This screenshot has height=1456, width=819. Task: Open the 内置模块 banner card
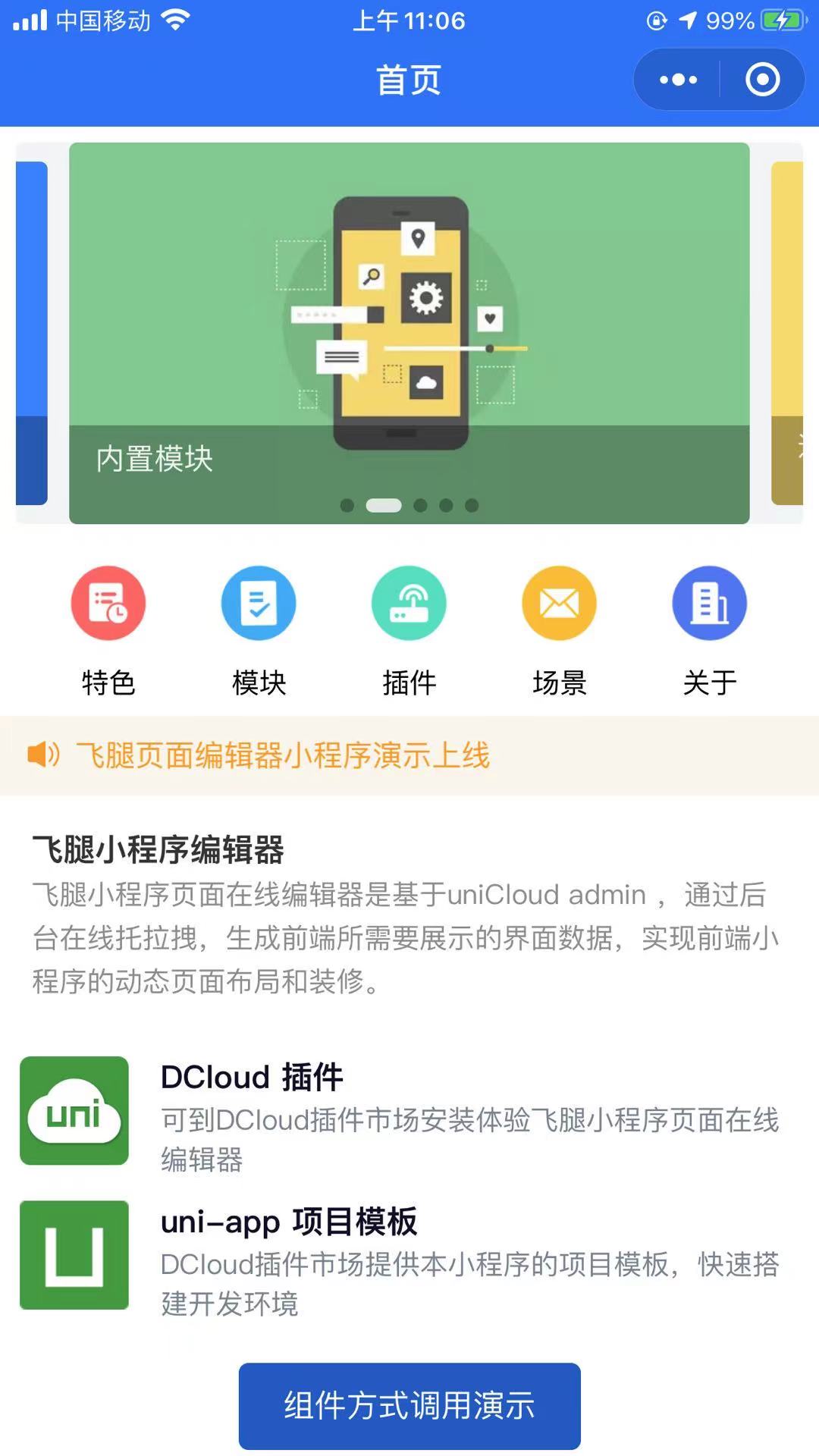[x=409, y=333]
